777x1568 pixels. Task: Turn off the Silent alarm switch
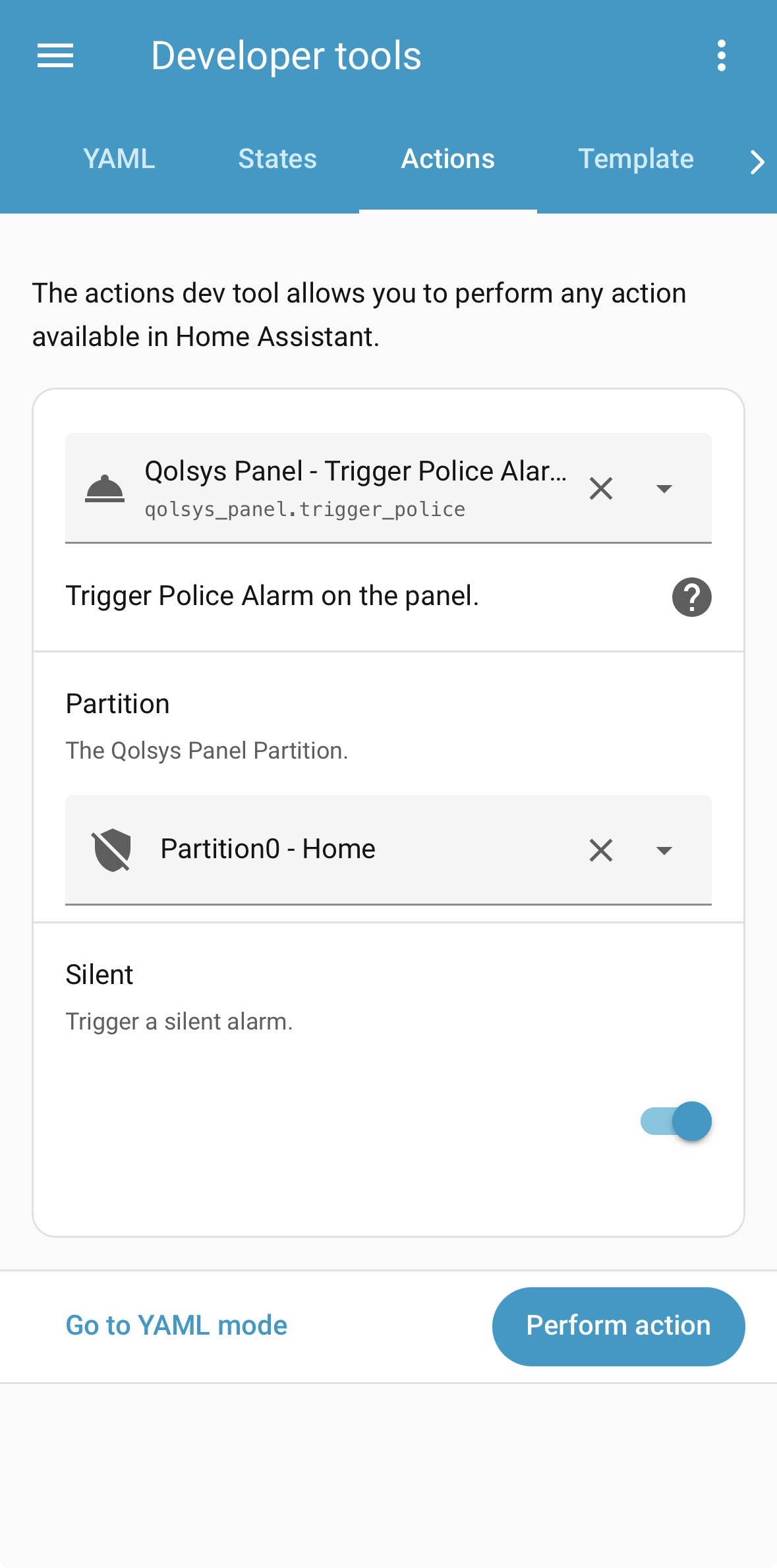(677, 1120)
